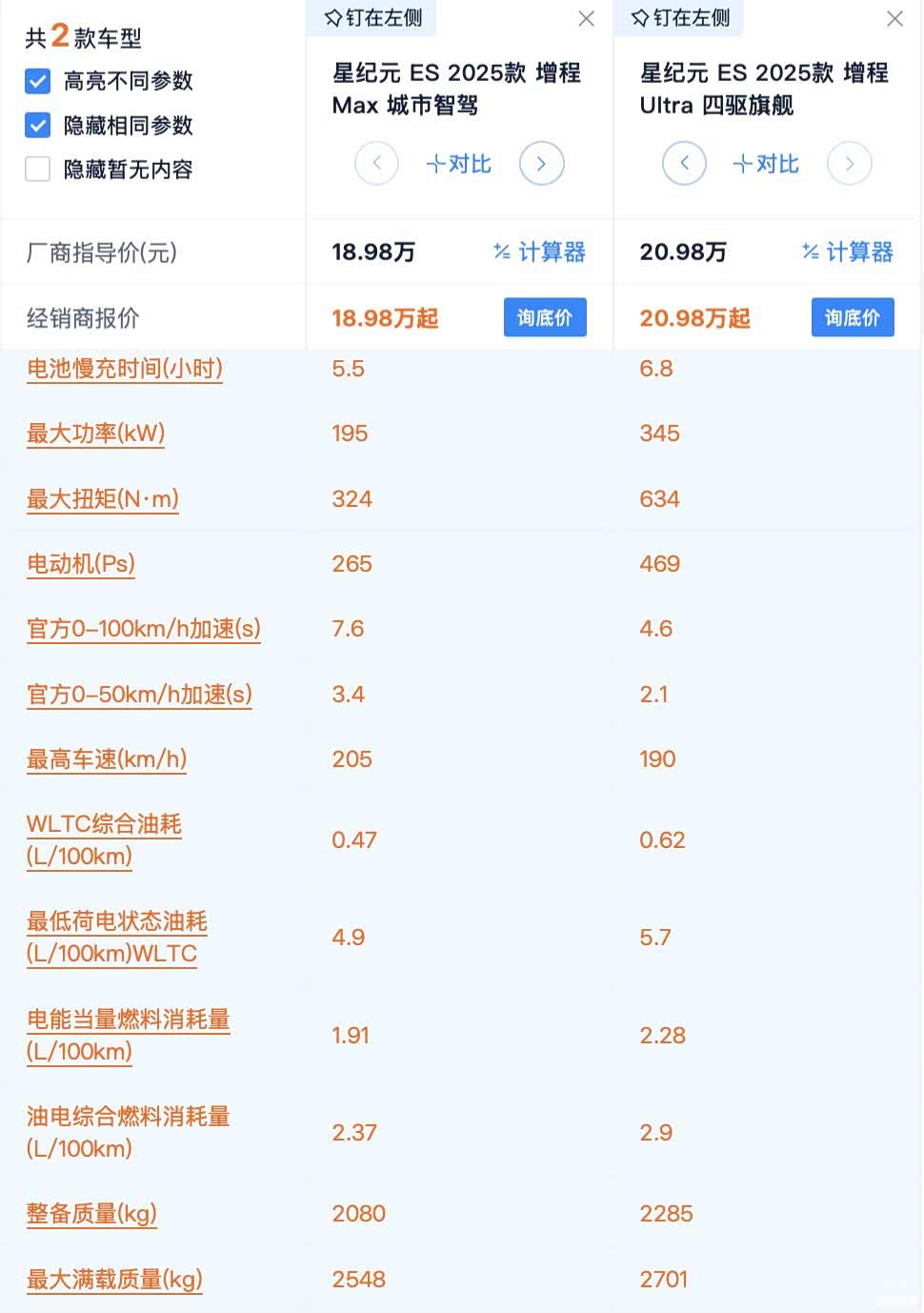Remove the Max 城市智驾 model from comparison
Screen dimensions: 924x1313
tap(587, 19)
